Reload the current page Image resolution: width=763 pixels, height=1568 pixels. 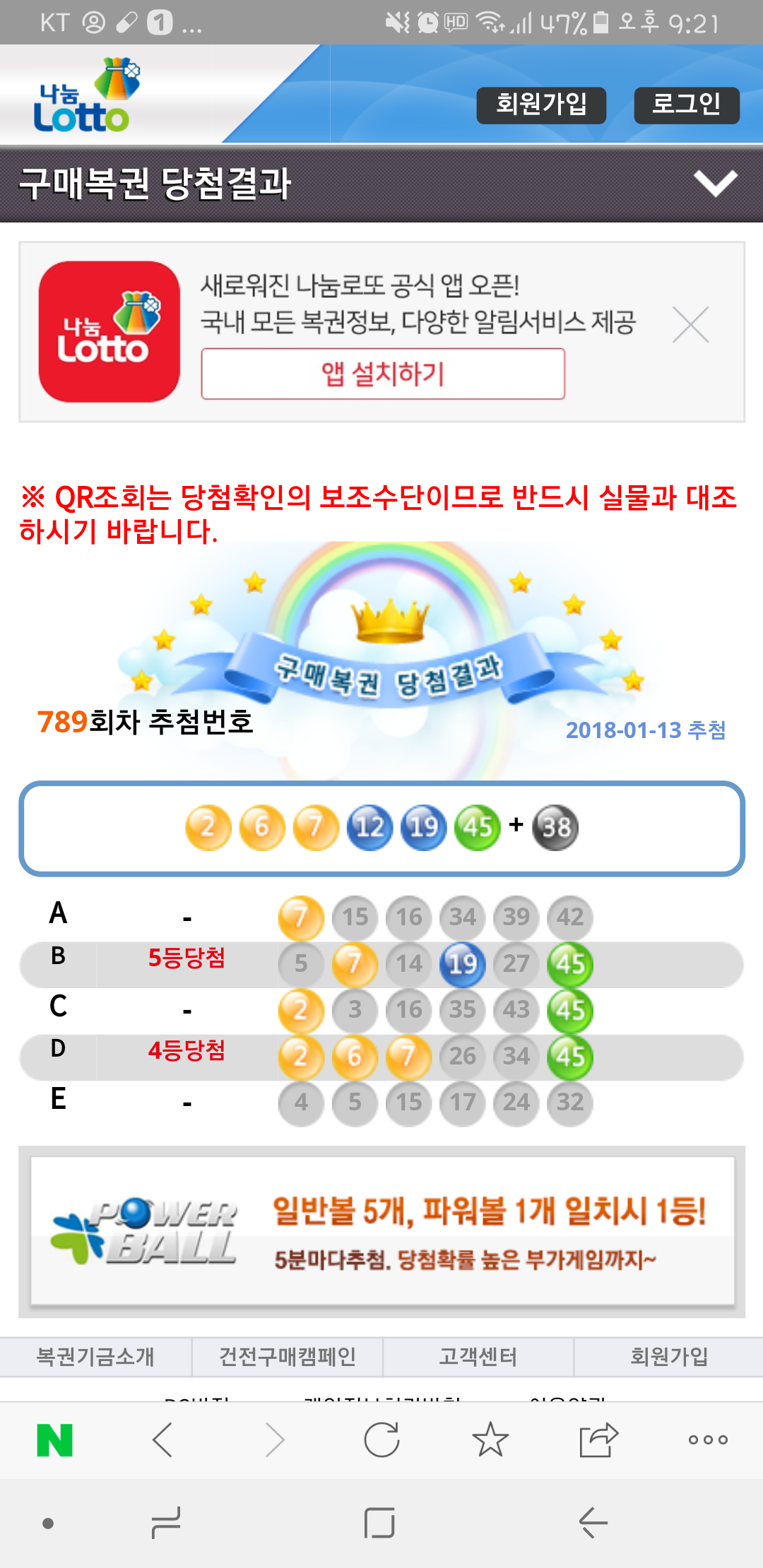381,1440
